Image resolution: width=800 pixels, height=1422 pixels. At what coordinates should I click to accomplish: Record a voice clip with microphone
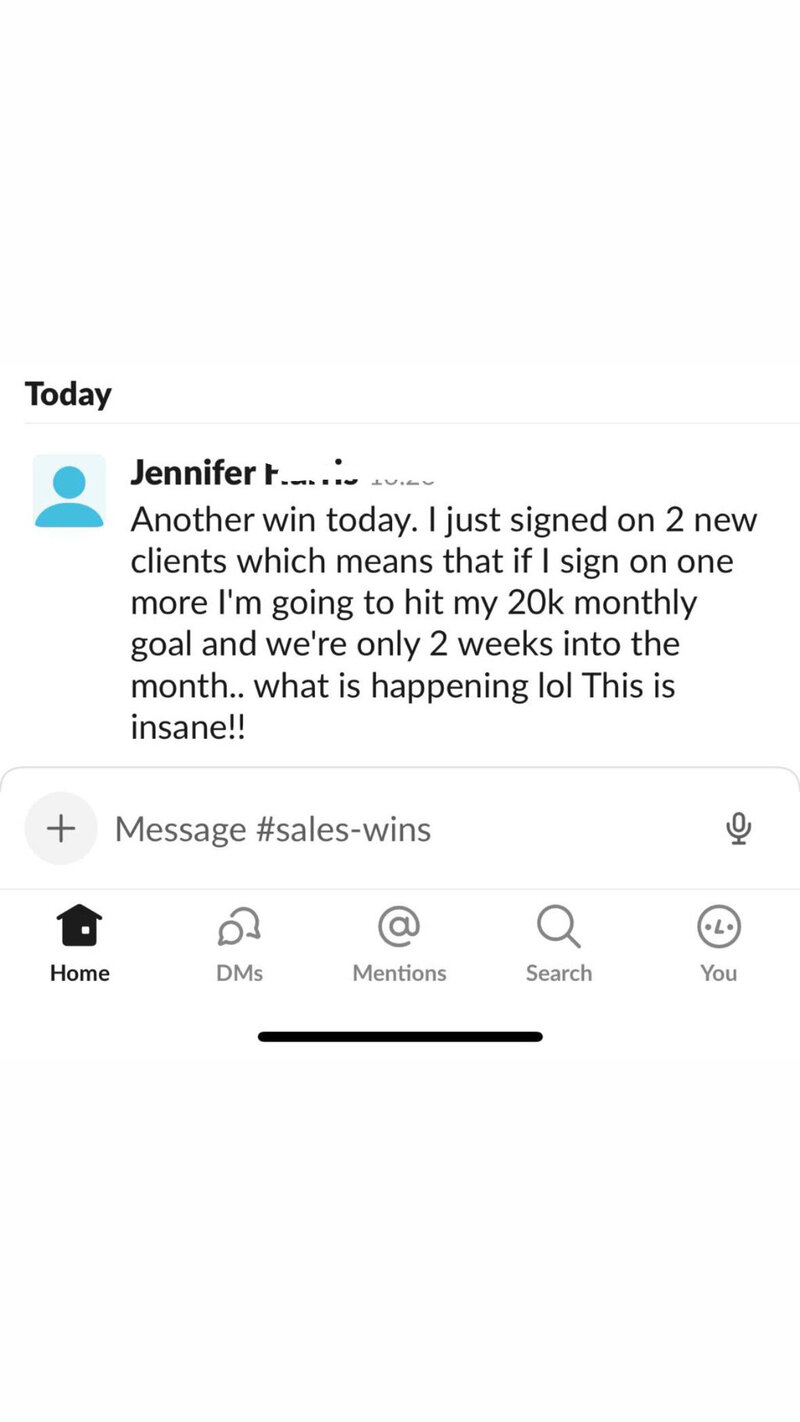pyautogui.click(x=738, y=829)
